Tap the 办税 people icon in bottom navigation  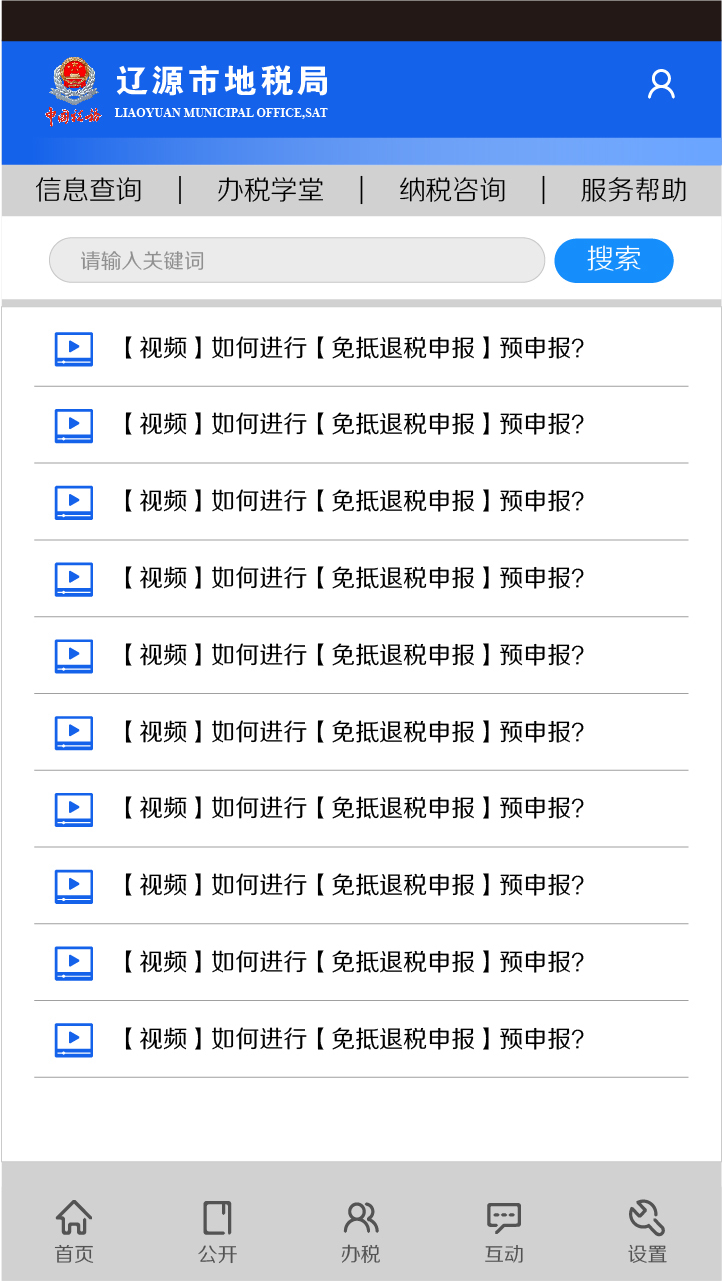point(360,1230)
